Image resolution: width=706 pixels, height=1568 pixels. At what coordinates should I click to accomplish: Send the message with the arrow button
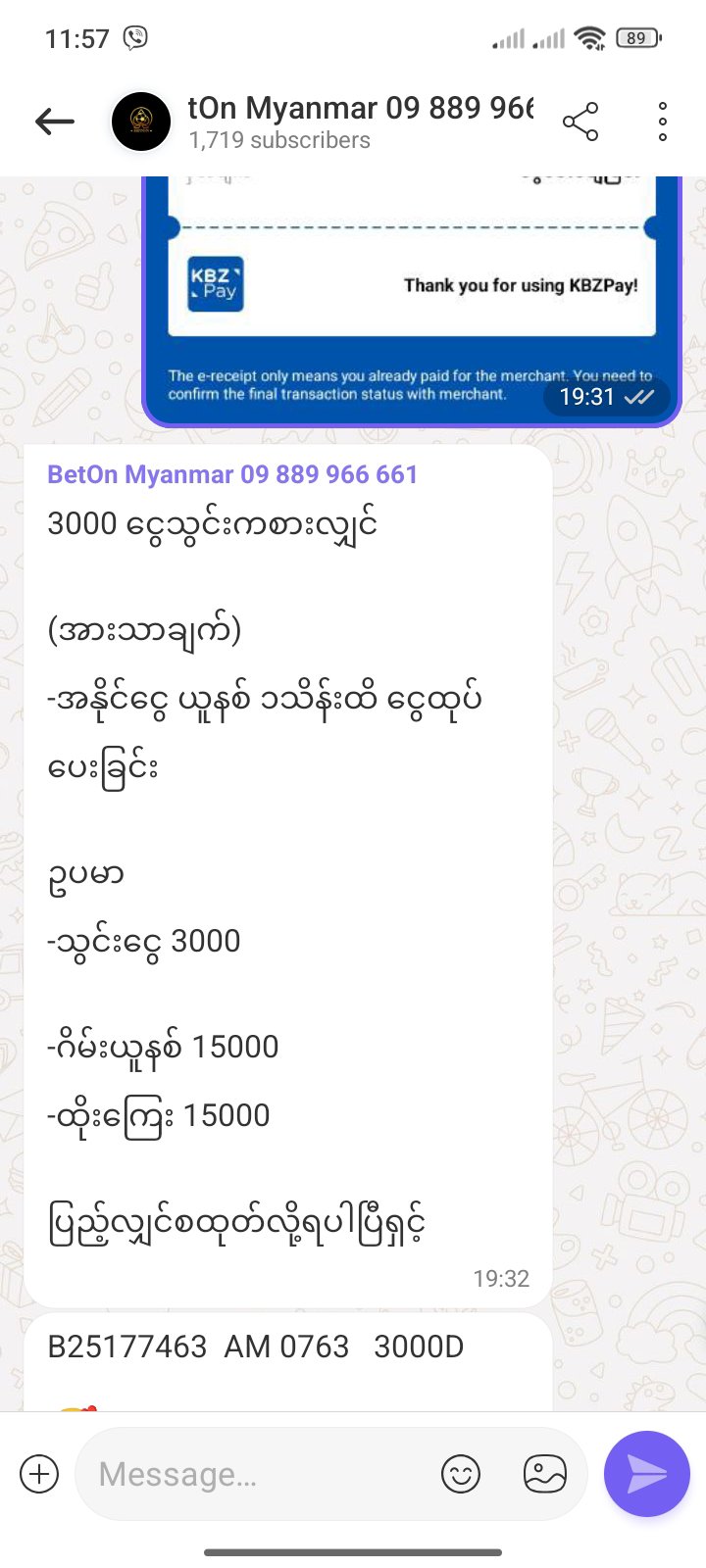647,1474
